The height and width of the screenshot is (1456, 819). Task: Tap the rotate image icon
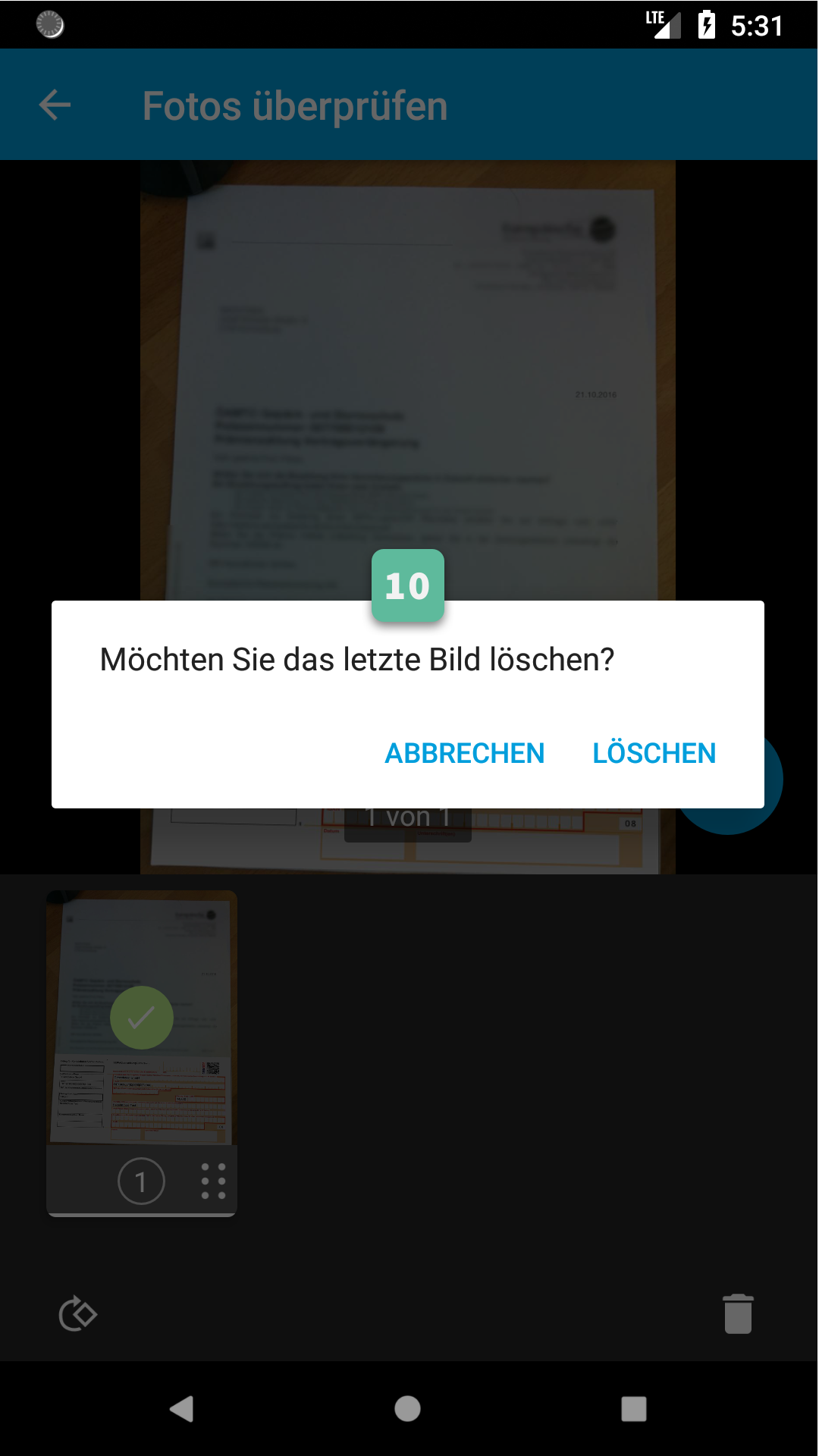click(77, 1313)
